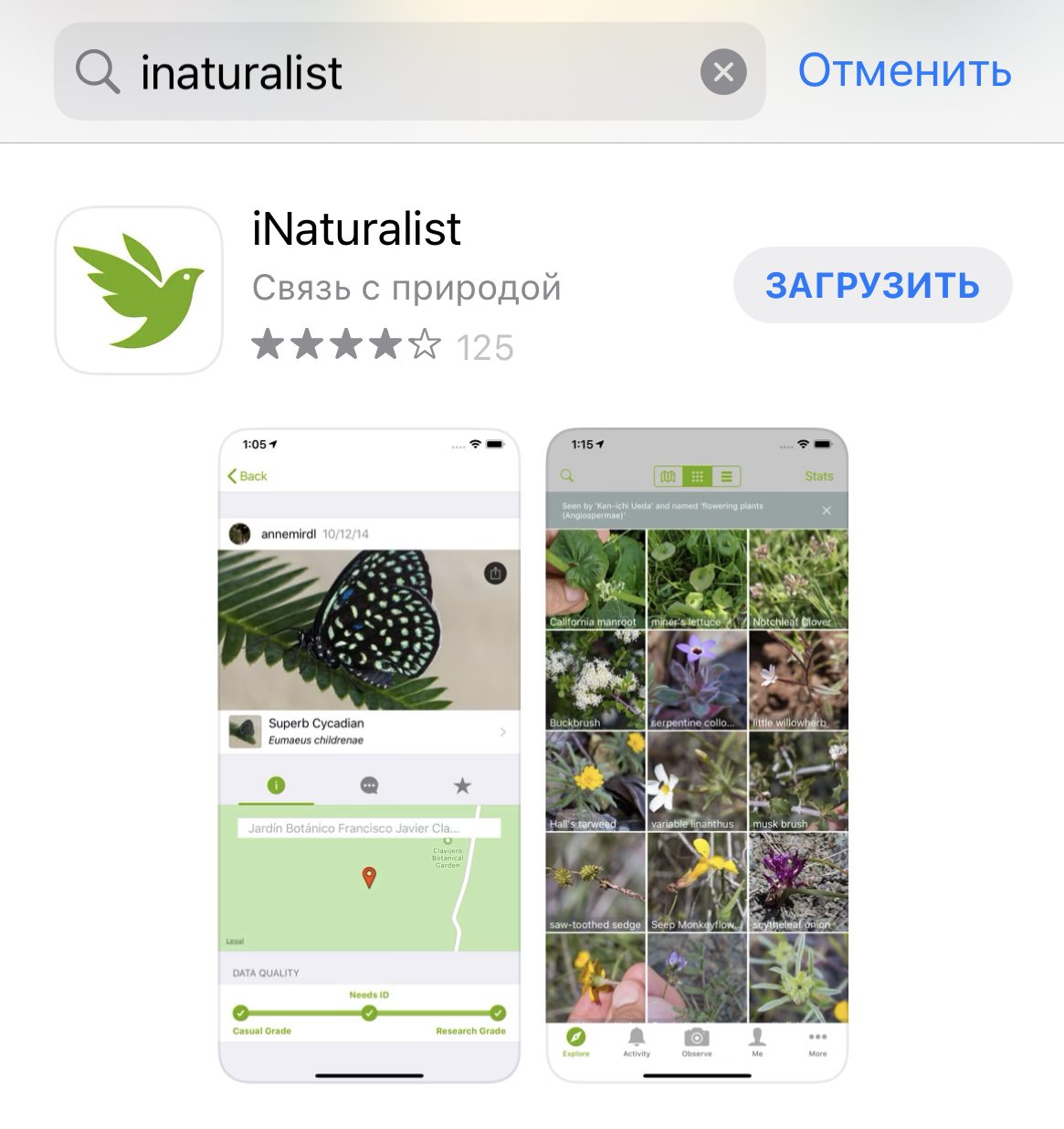The height and width of the screenshot is (1129, 1064).
Task: Open the iNaturalist app page
Action: coord(356,229)
